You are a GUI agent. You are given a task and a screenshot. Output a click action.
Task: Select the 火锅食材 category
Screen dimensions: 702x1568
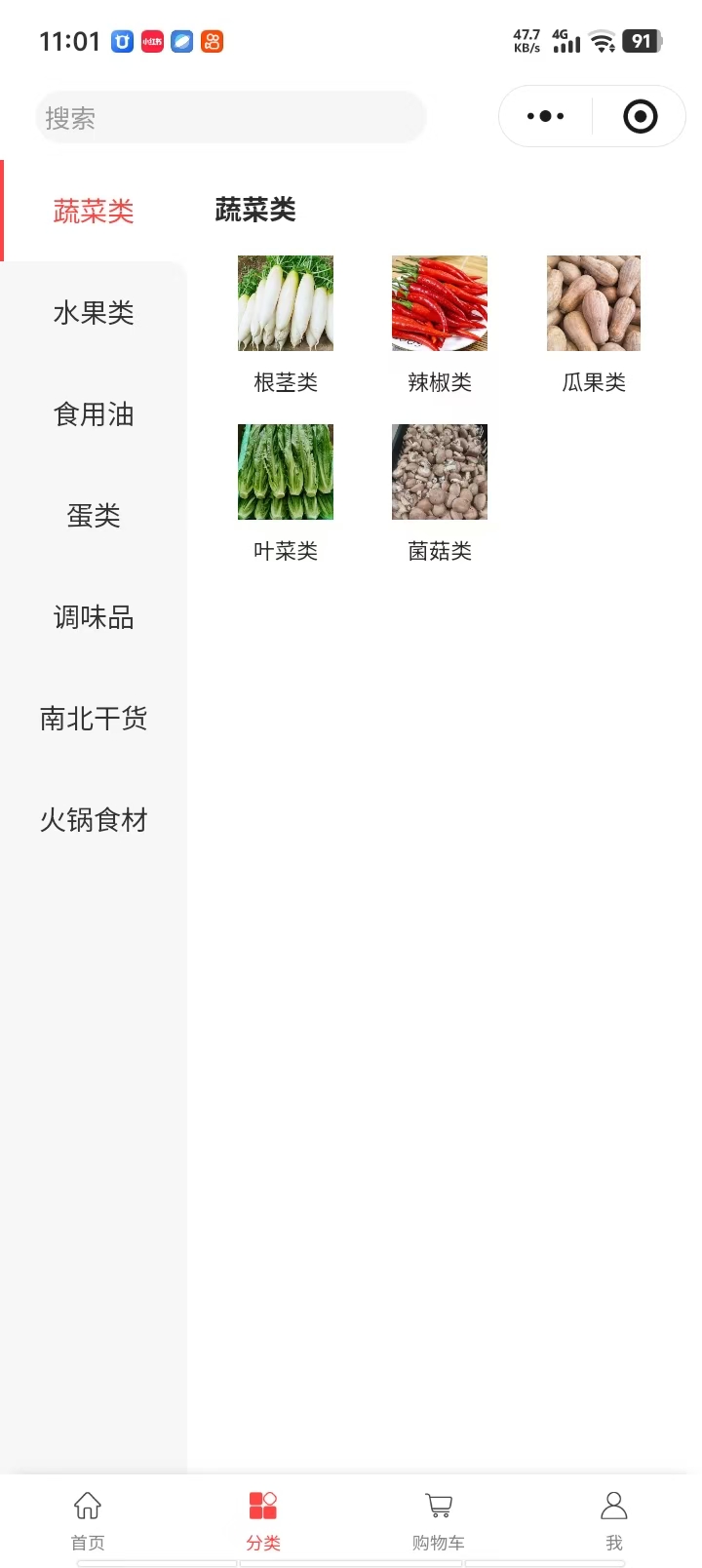(x=94, y=820)
